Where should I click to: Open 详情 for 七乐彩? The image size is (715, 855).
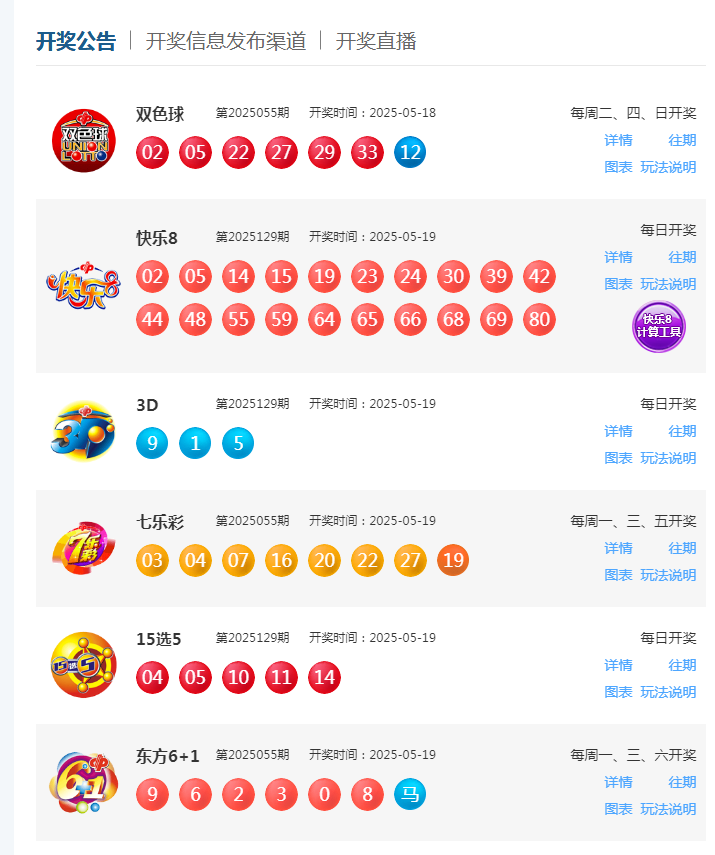618,548
